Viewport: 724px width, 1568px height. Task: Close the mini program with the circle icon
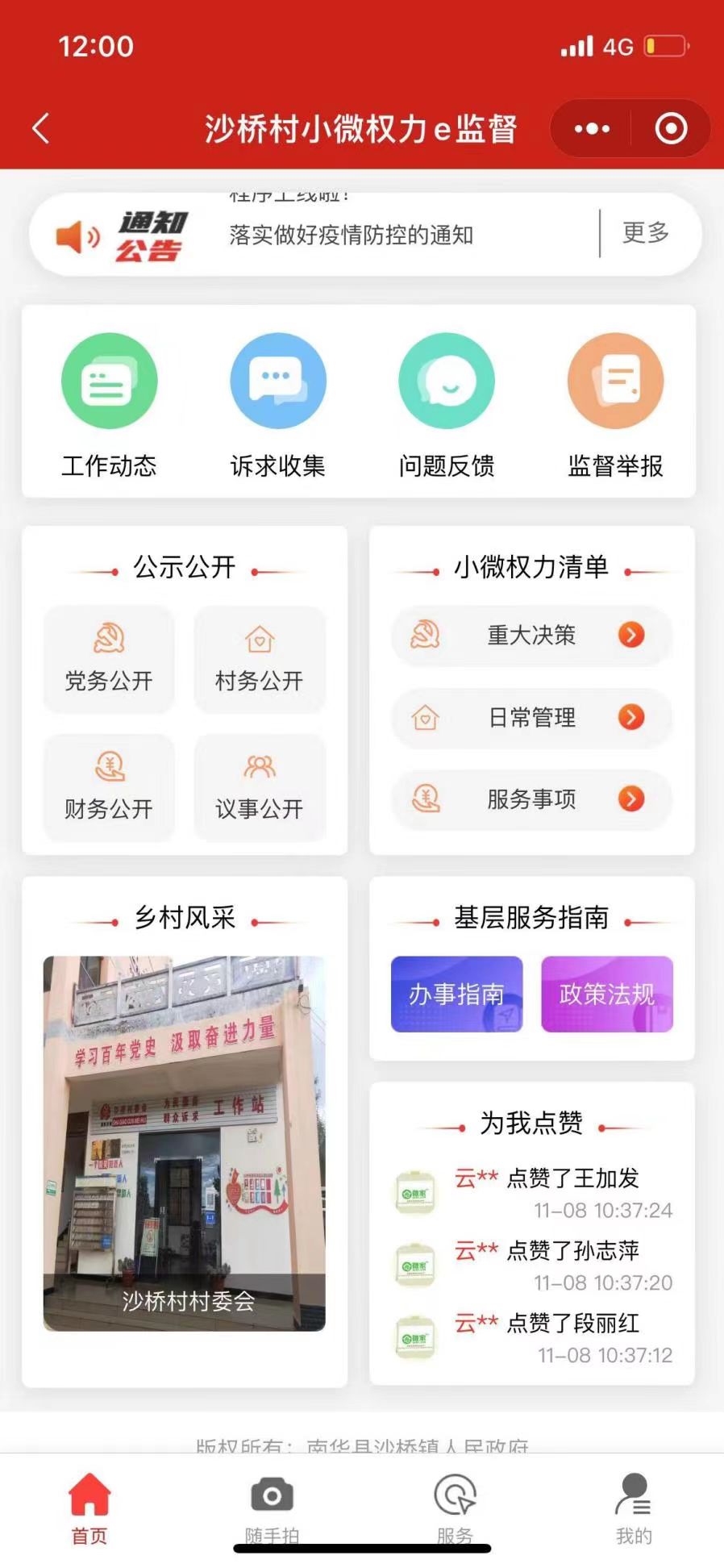(671, 129)
